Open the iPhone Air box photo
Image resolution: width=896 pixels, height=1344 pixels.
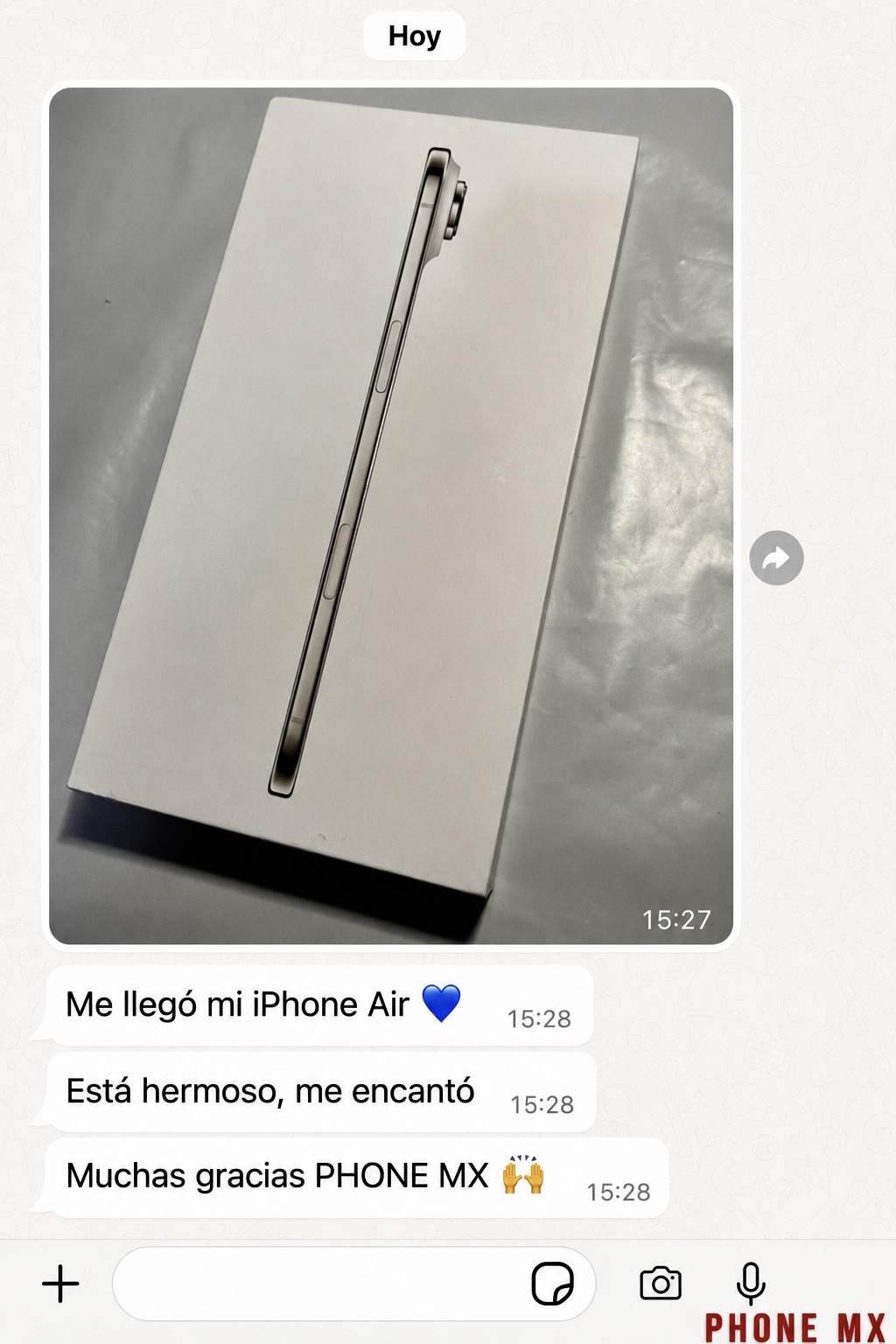[x=391, y=515]
